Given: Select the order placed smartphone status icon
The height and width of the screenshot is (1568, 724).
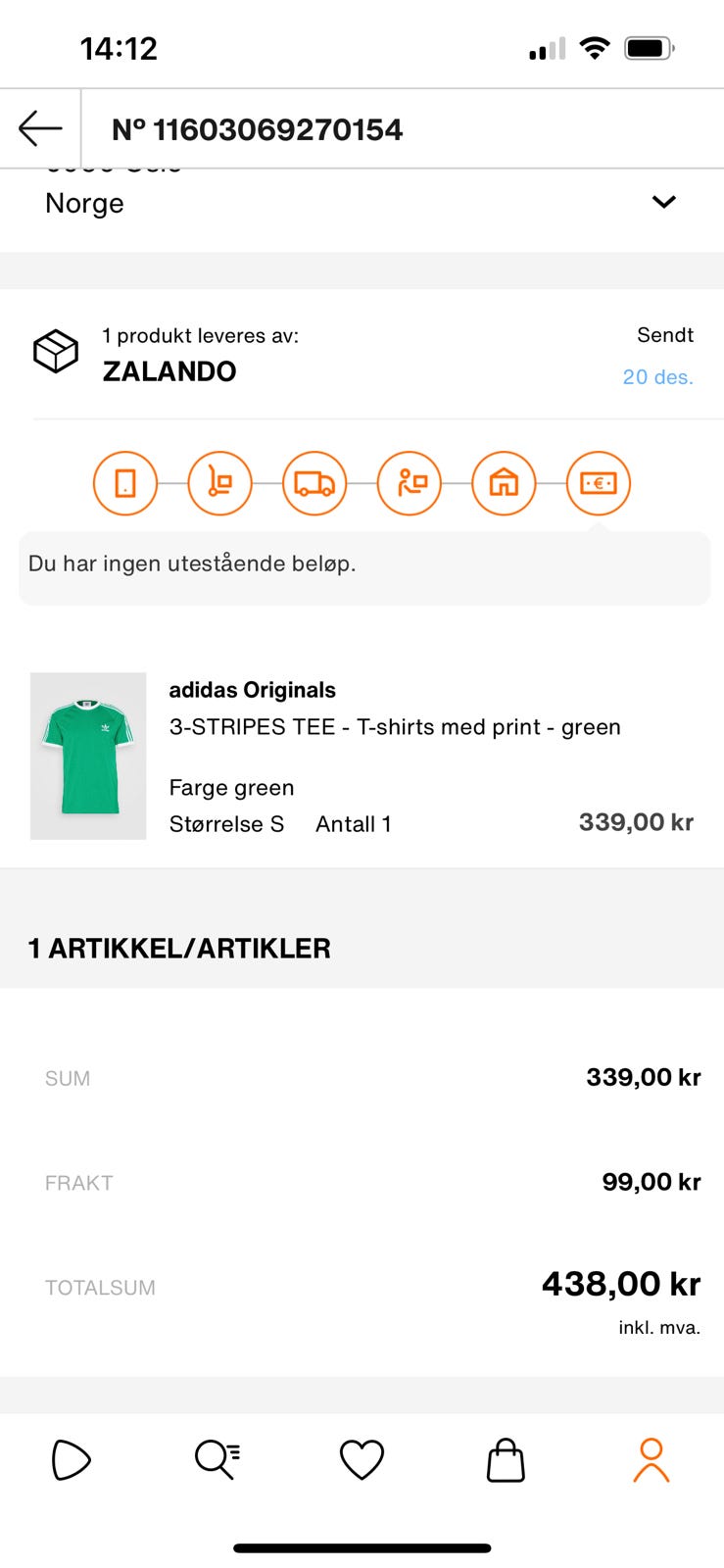Looking at the screenshot, I should tap(125, 483).
